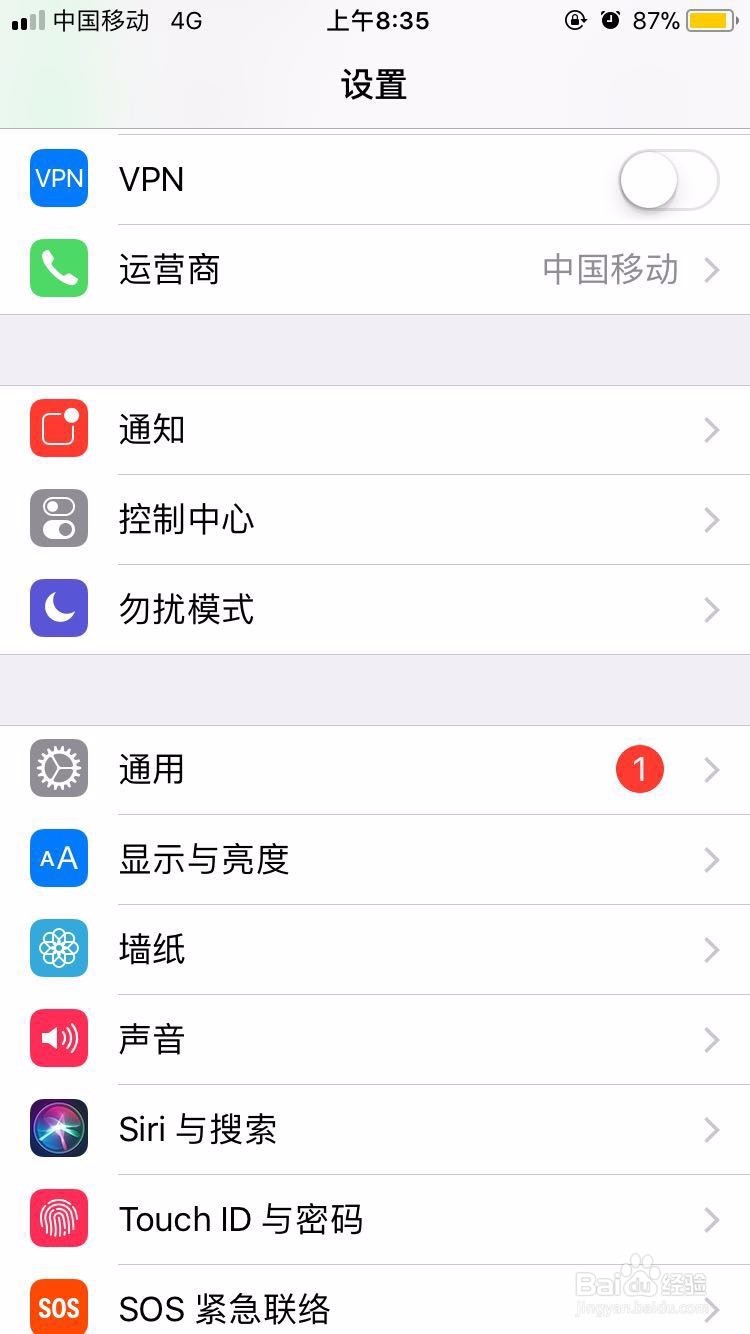The image size is (750, 1334).
Task: Open 通知 via its red bell icon
Action: tap(58, 429)
